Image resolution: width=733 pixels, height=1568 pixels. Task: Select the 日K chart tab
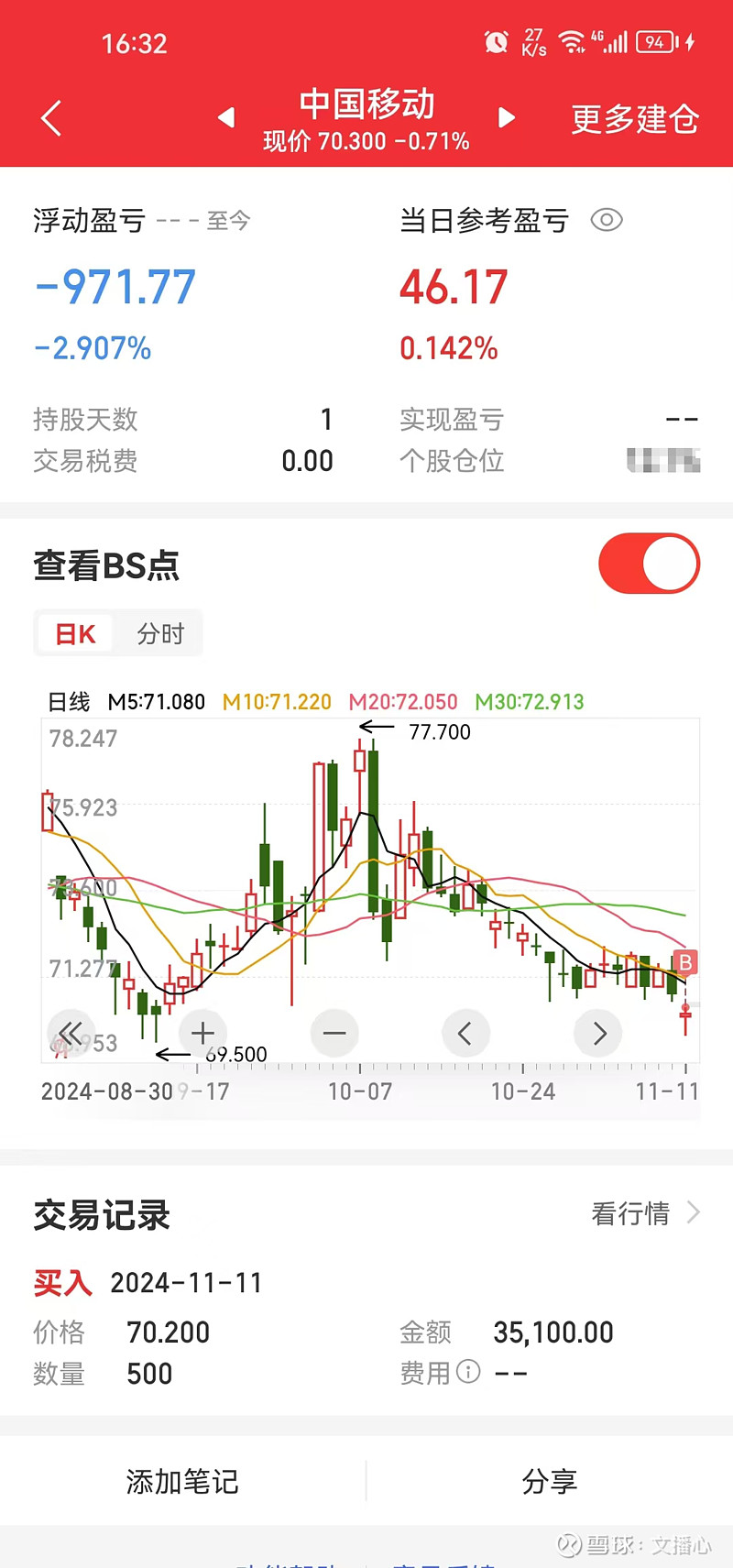(75, 633)
